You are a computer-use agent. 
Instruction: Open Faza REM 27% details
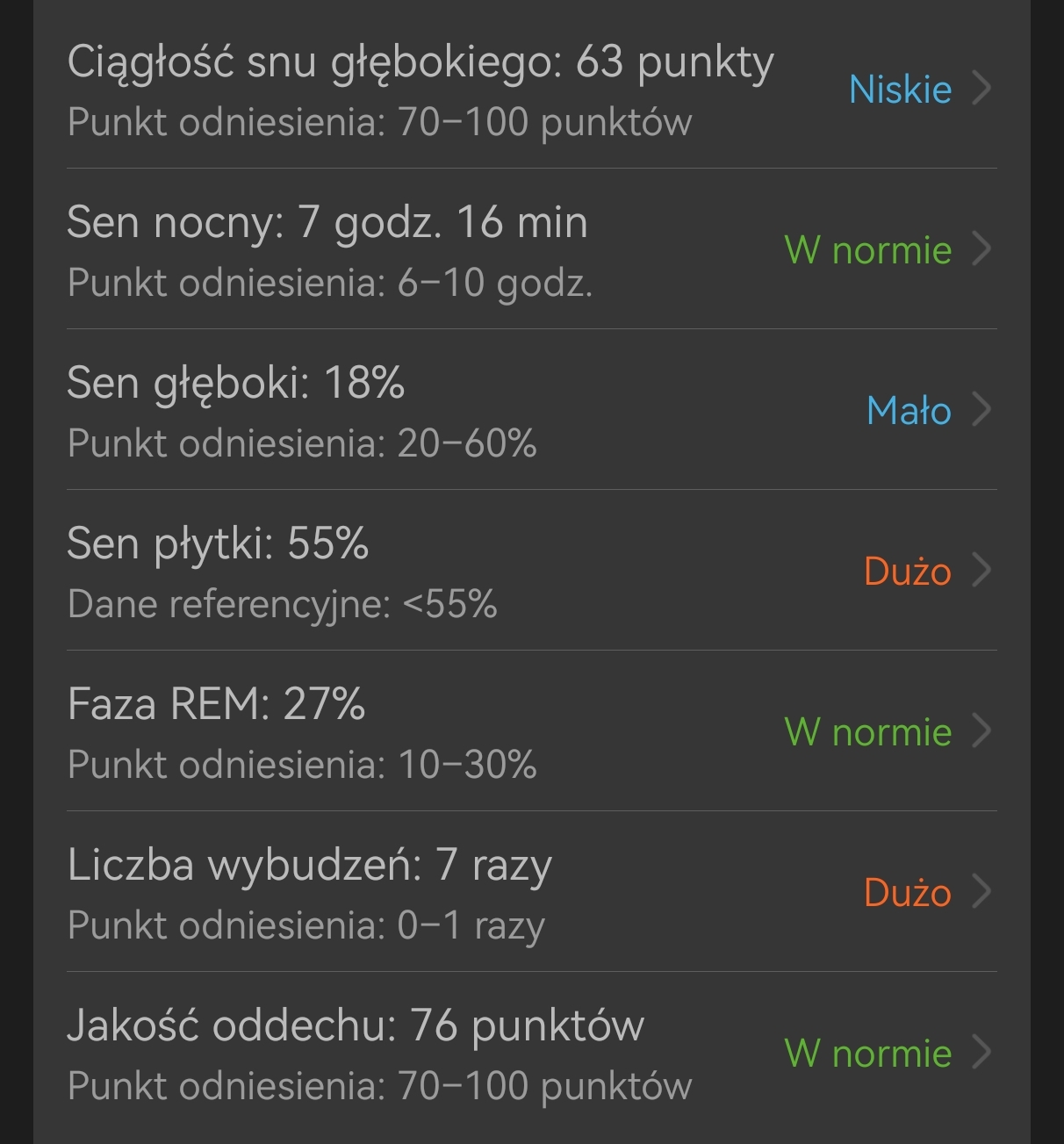point(531,732)
